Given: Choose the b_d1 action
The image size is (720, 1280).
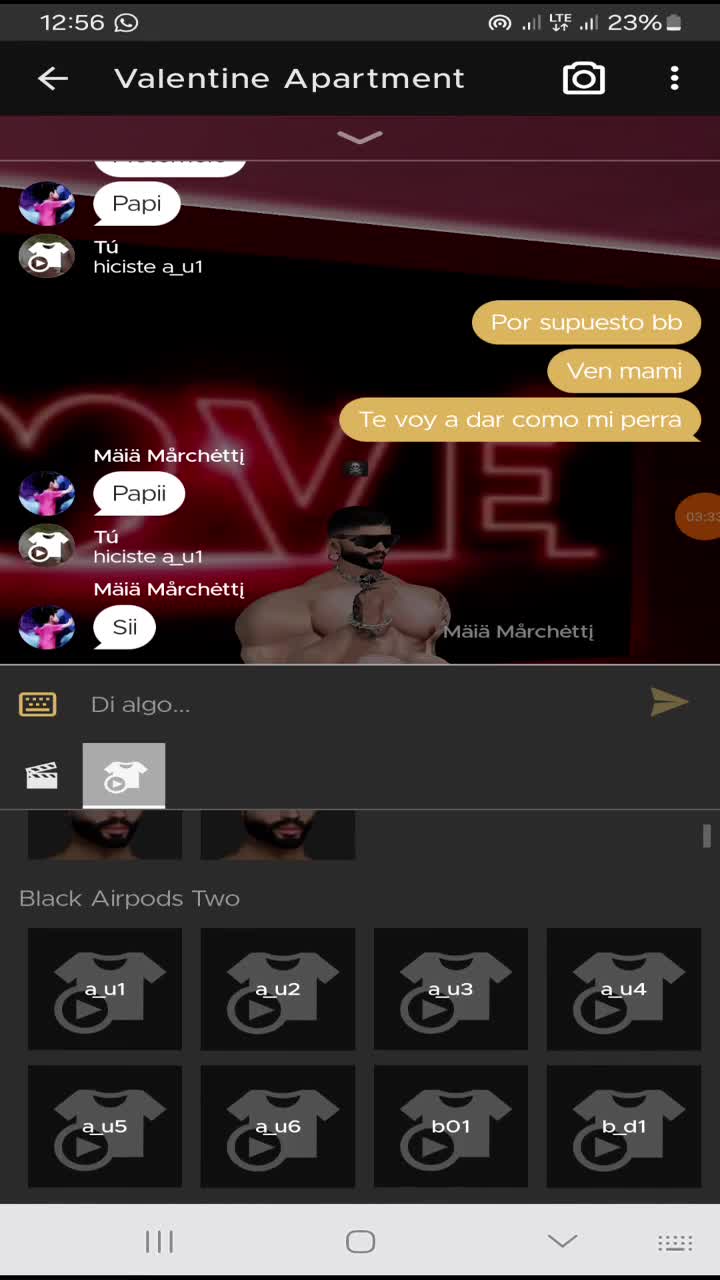Looking at the screenshot, I should 624,1126.
